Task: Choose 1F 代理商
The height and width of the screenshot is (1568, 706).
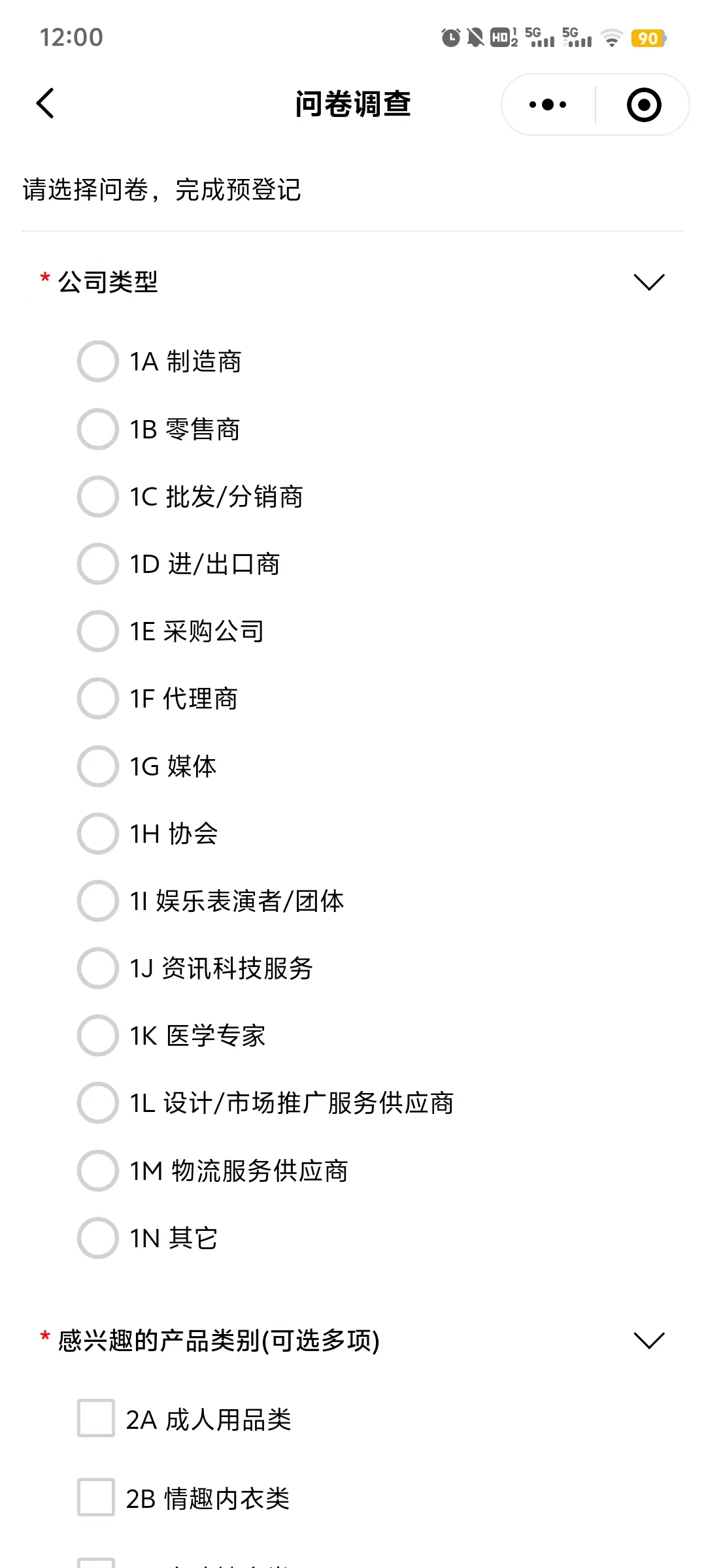Action: click(x=98, y=698)
